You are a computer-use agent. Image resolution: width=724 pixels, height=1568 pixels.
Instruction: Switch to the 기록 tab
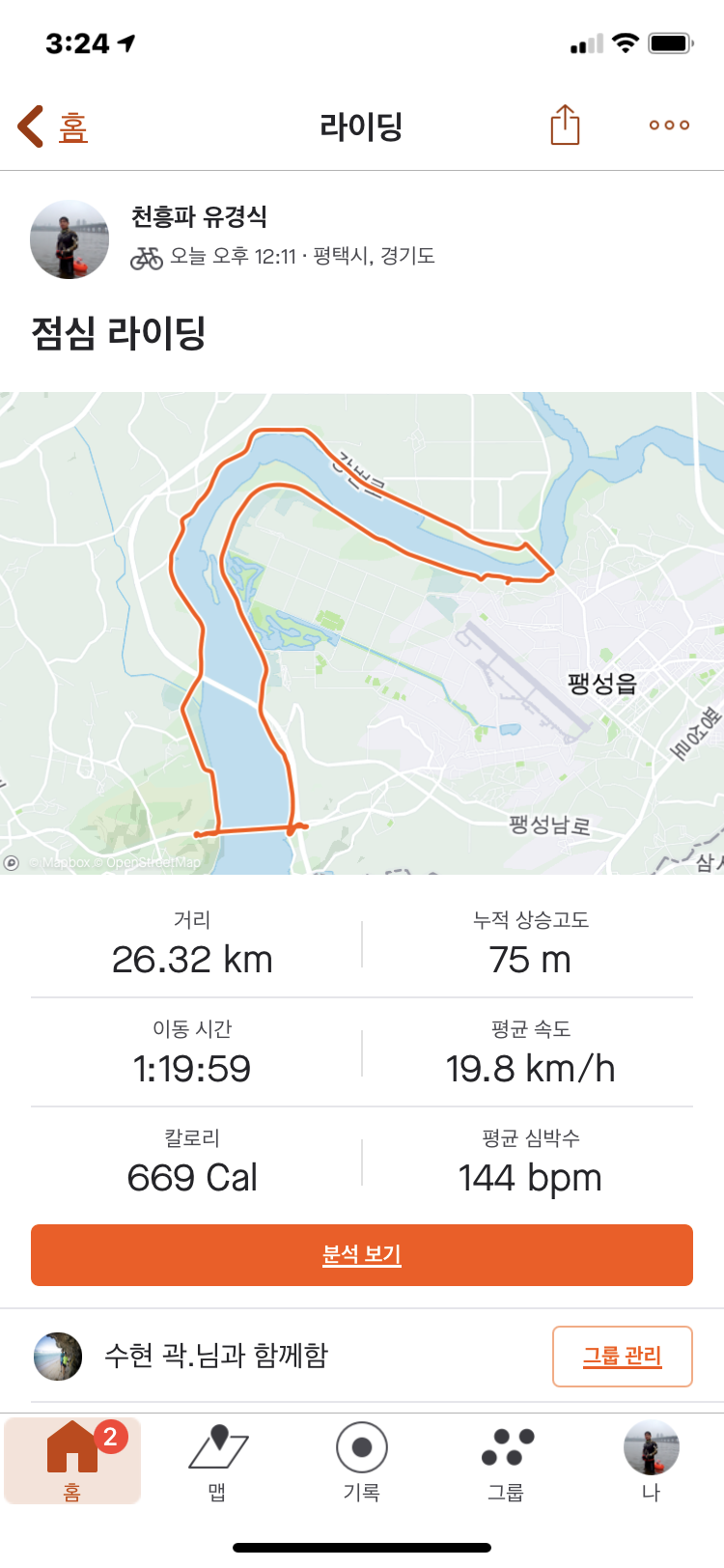coord(362,1460)
